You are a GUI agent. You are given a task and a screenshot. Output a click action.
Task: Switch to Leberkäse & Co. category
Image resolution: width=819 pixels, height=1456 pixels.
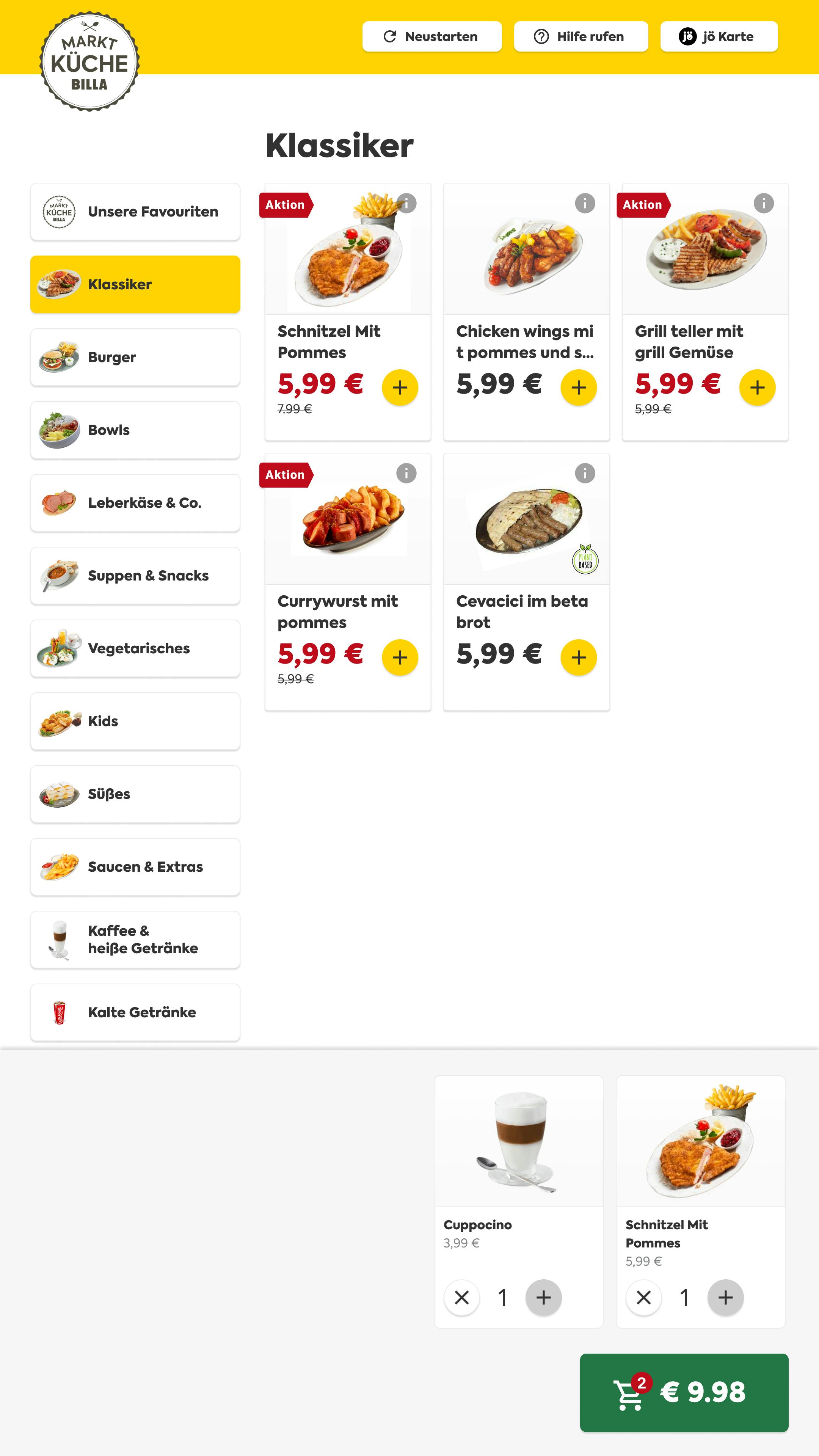(135, 503)
